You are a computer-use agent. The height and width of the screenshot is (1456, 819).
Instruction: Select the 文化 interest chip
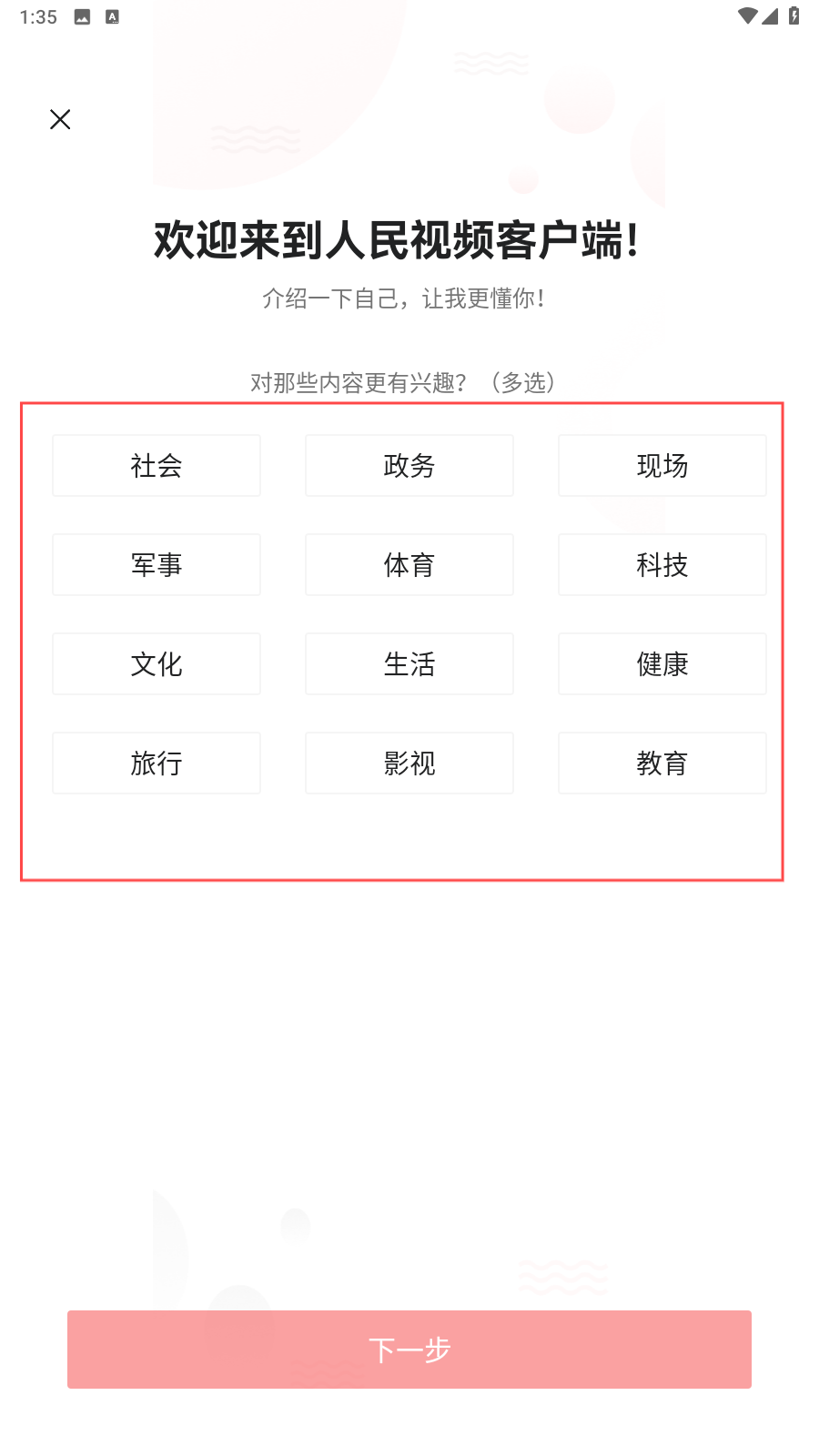click(x=157, y=664)
